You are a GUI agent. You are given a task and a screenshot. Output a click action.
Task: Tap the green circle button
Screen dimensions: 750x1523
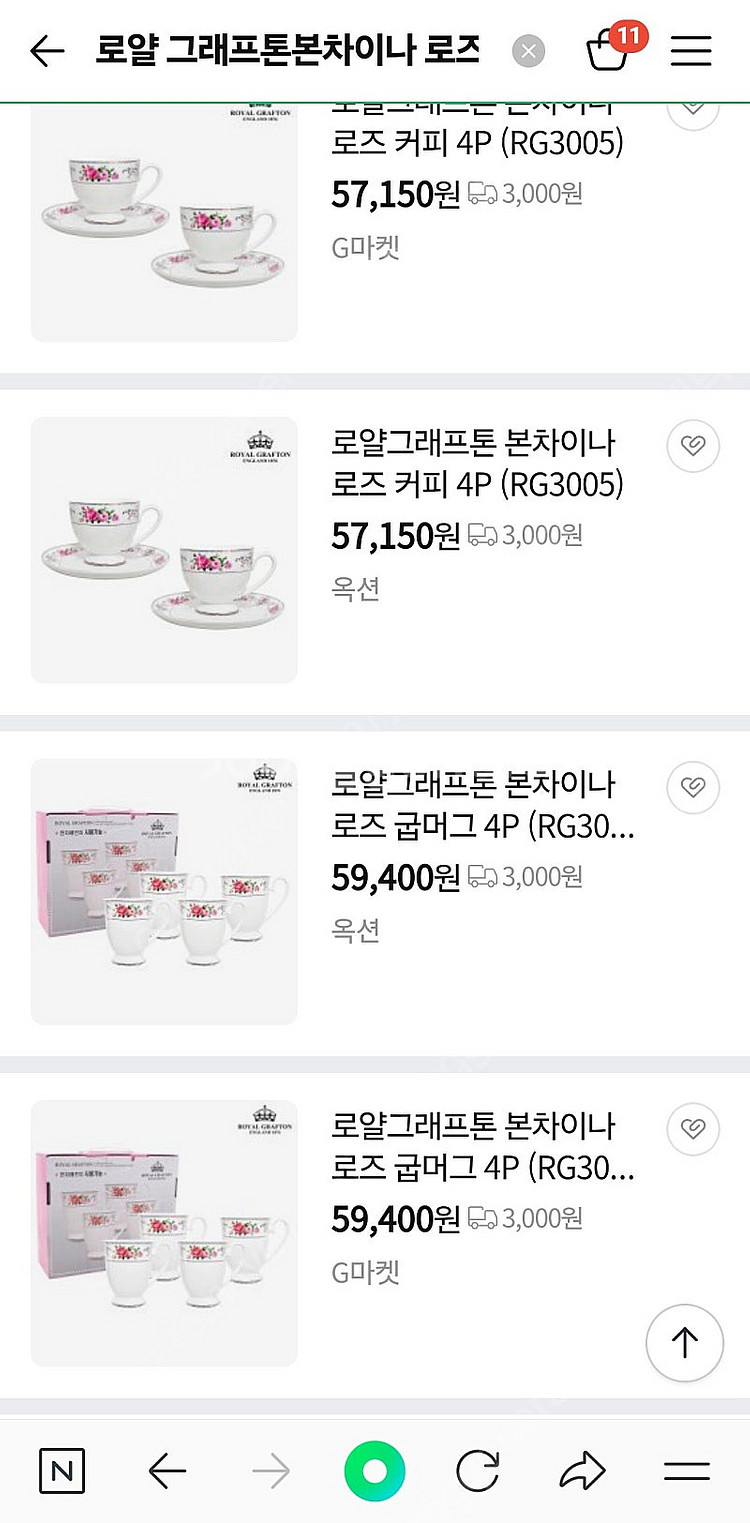pos(375,1471)
